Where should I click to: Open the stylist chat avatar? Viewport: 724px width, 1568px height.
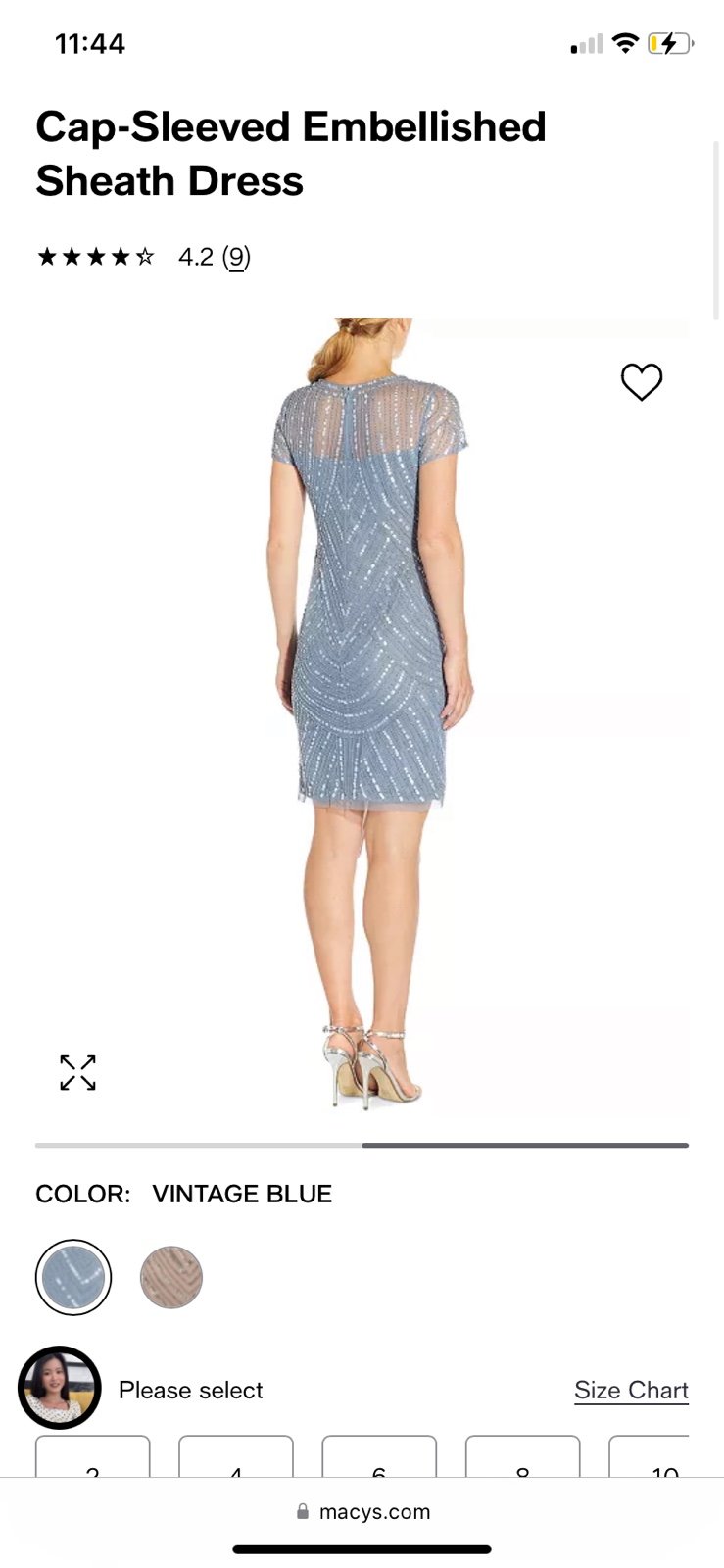[60, 1388]
